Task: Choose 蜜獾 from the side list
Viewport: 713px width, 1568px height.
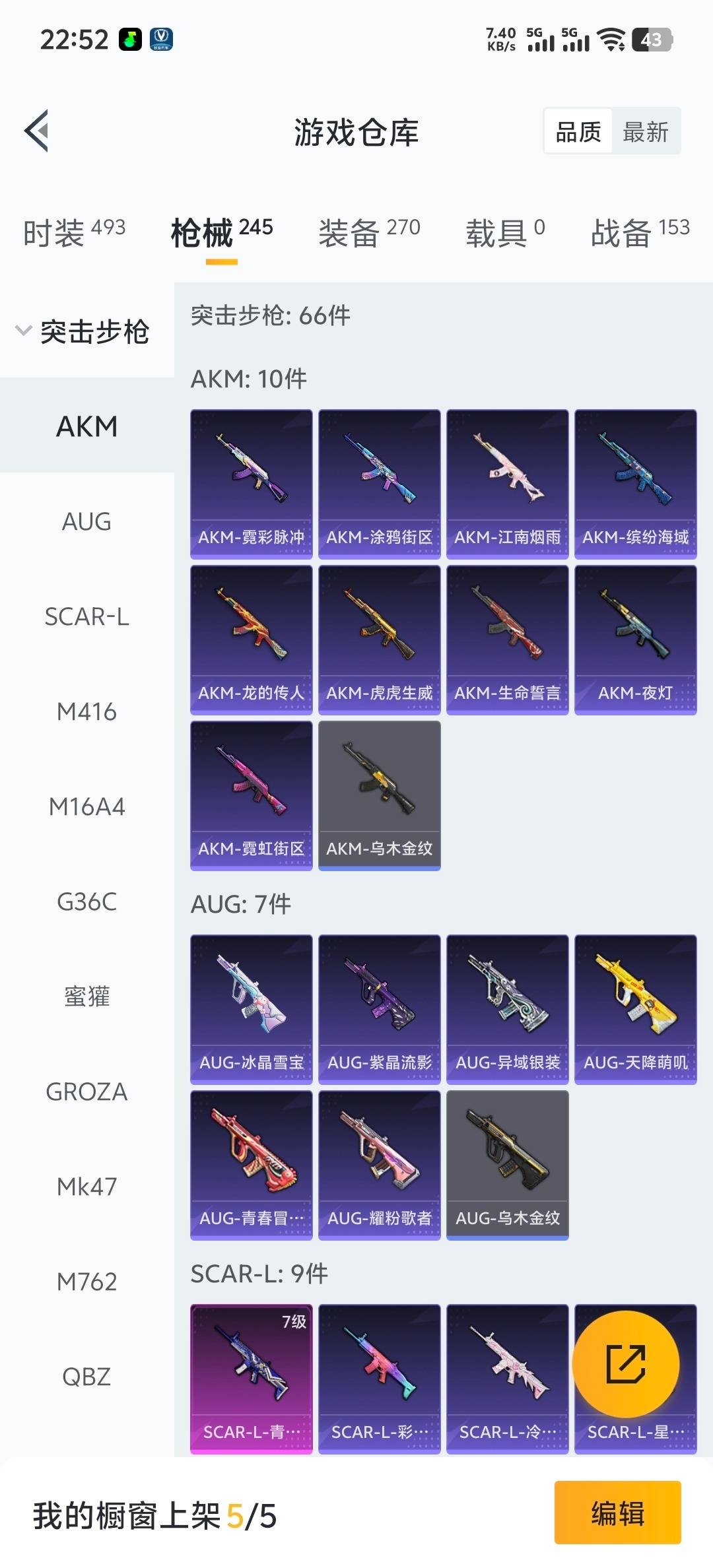Action: click(86, 996)
